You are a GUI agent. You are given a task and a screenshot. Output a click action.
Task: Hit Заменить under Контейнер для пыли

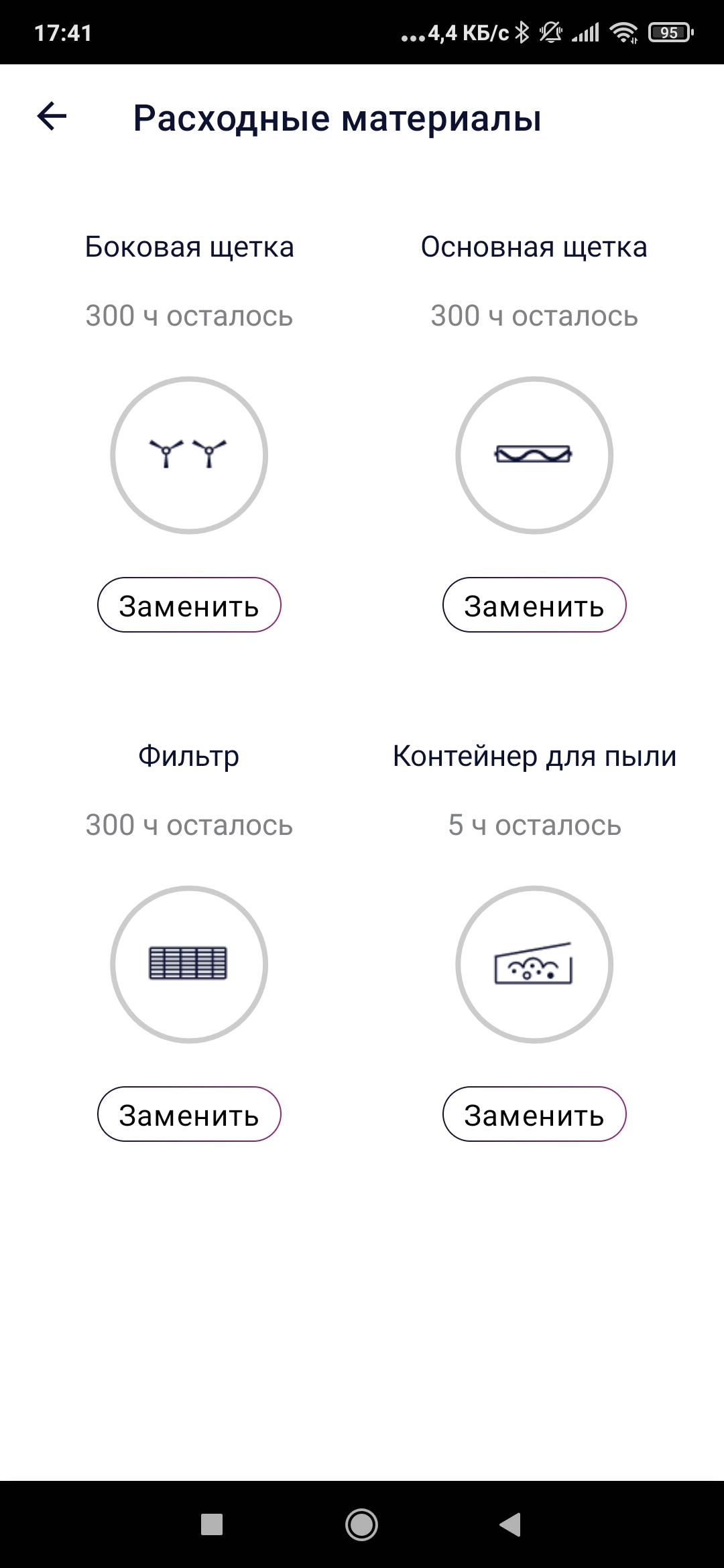tap(534, 1114)
